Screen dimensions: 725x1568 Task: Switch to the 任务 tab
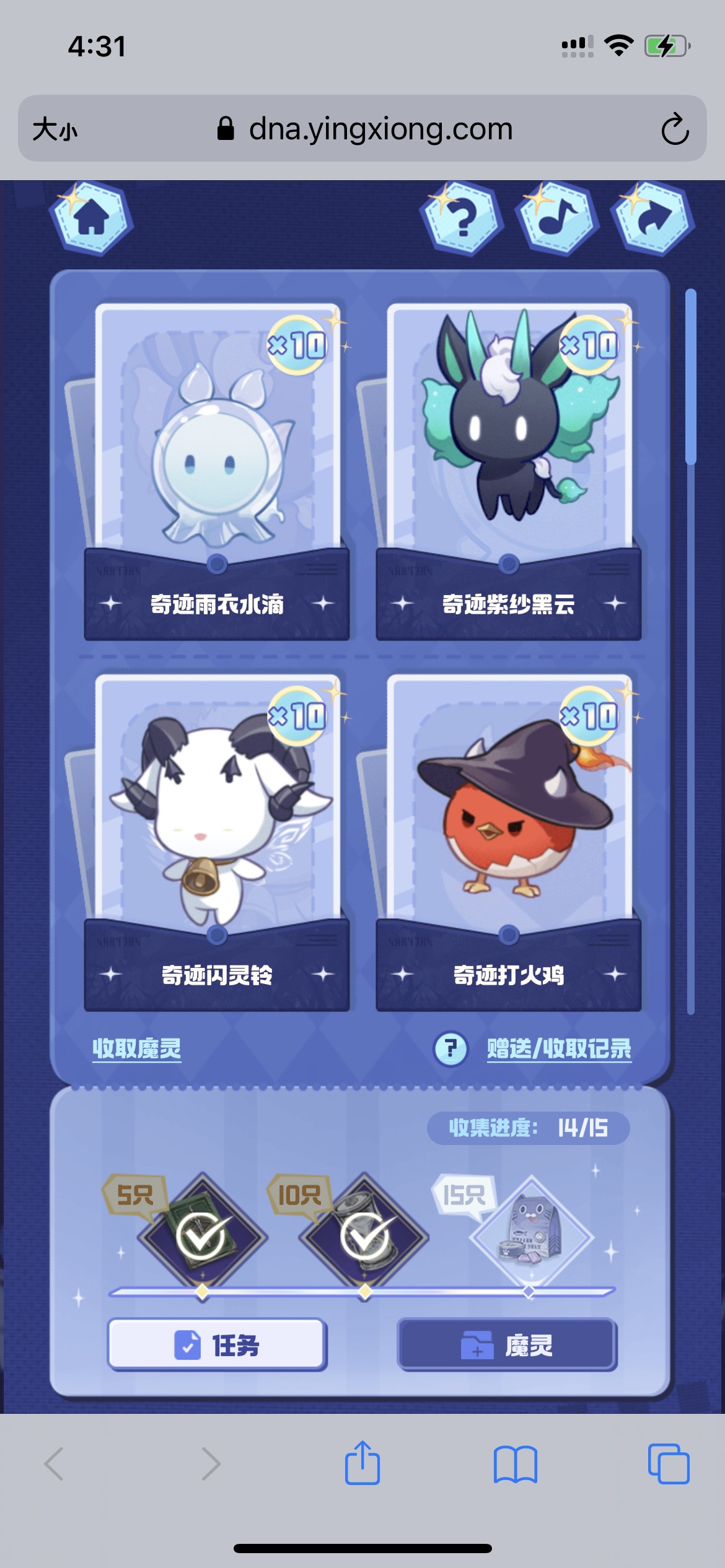[217, 1344]
